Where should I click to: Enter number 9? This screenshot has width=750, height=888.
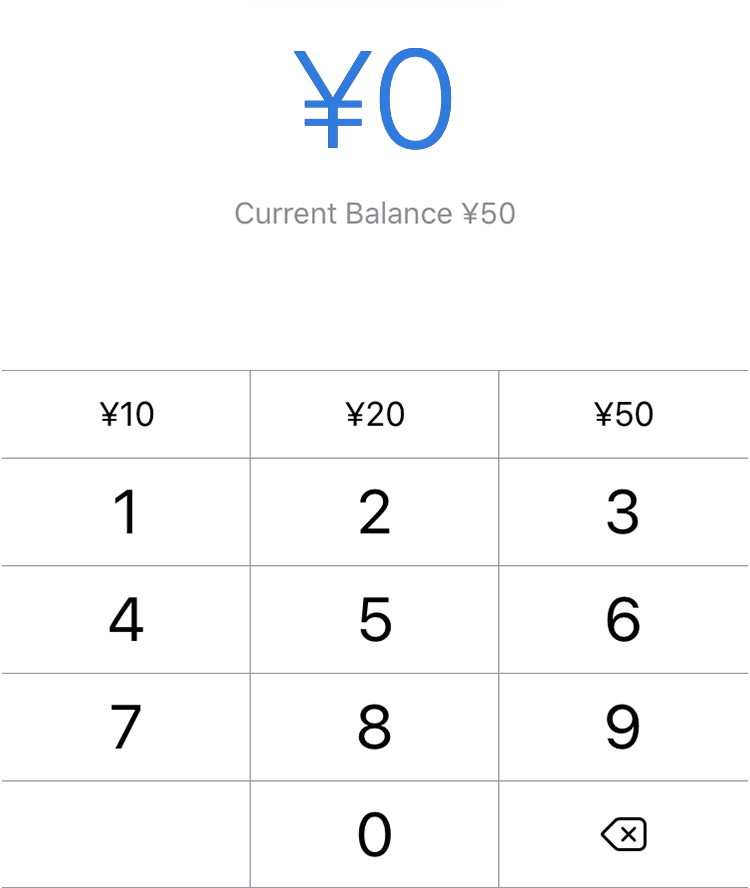point(623,727)
